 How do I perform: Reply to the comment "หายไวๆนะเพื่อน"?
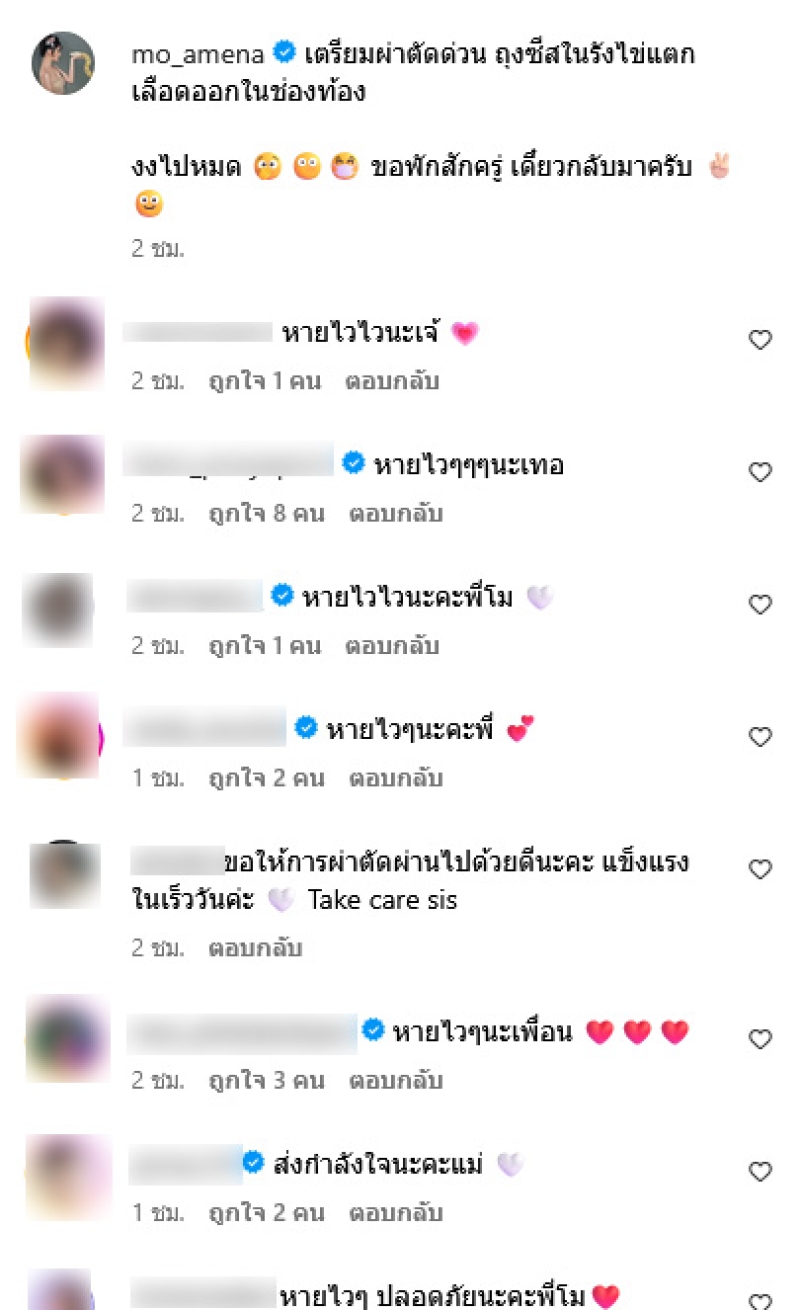395,1081
